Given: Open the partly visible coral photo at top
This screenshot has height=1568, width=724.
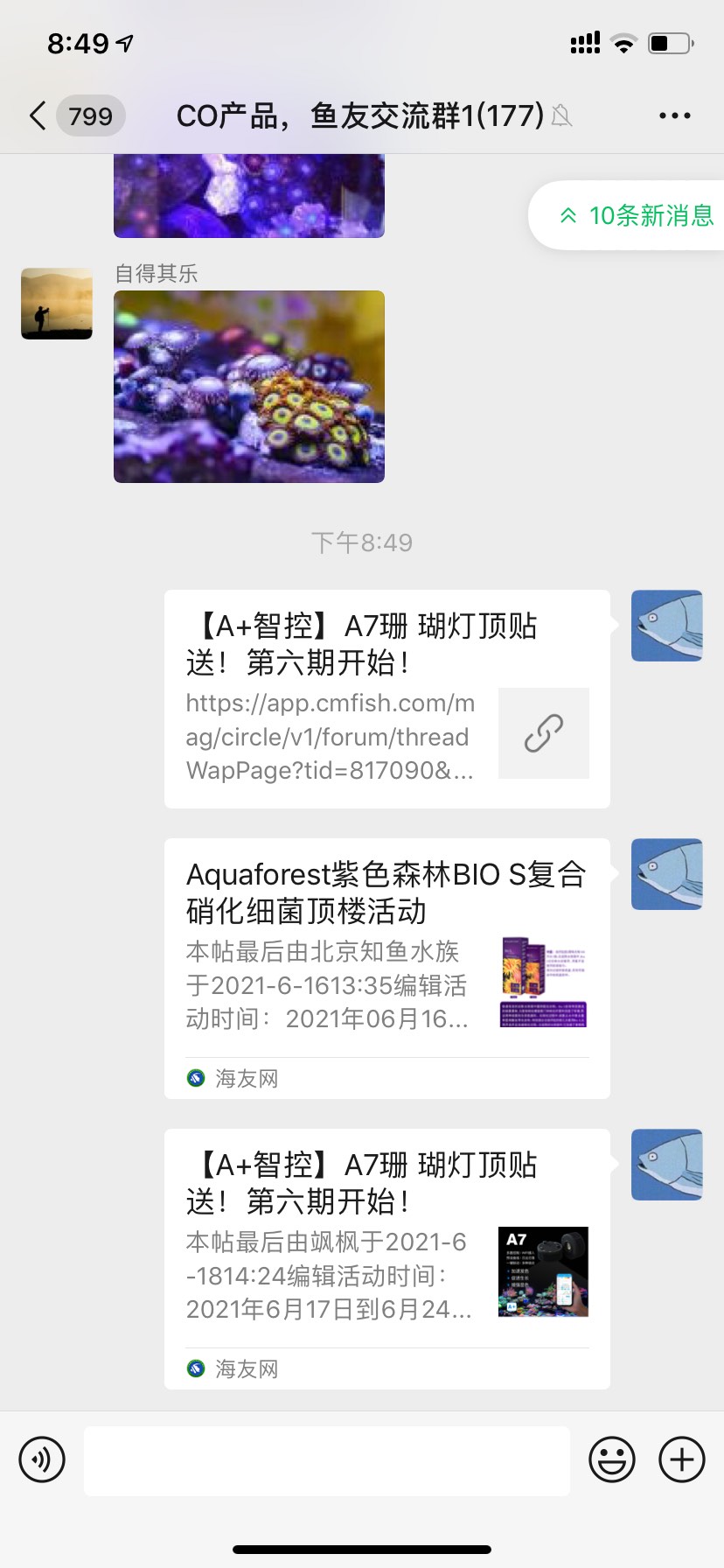Looking at the screenshot, I should click(x=249, y=195).
